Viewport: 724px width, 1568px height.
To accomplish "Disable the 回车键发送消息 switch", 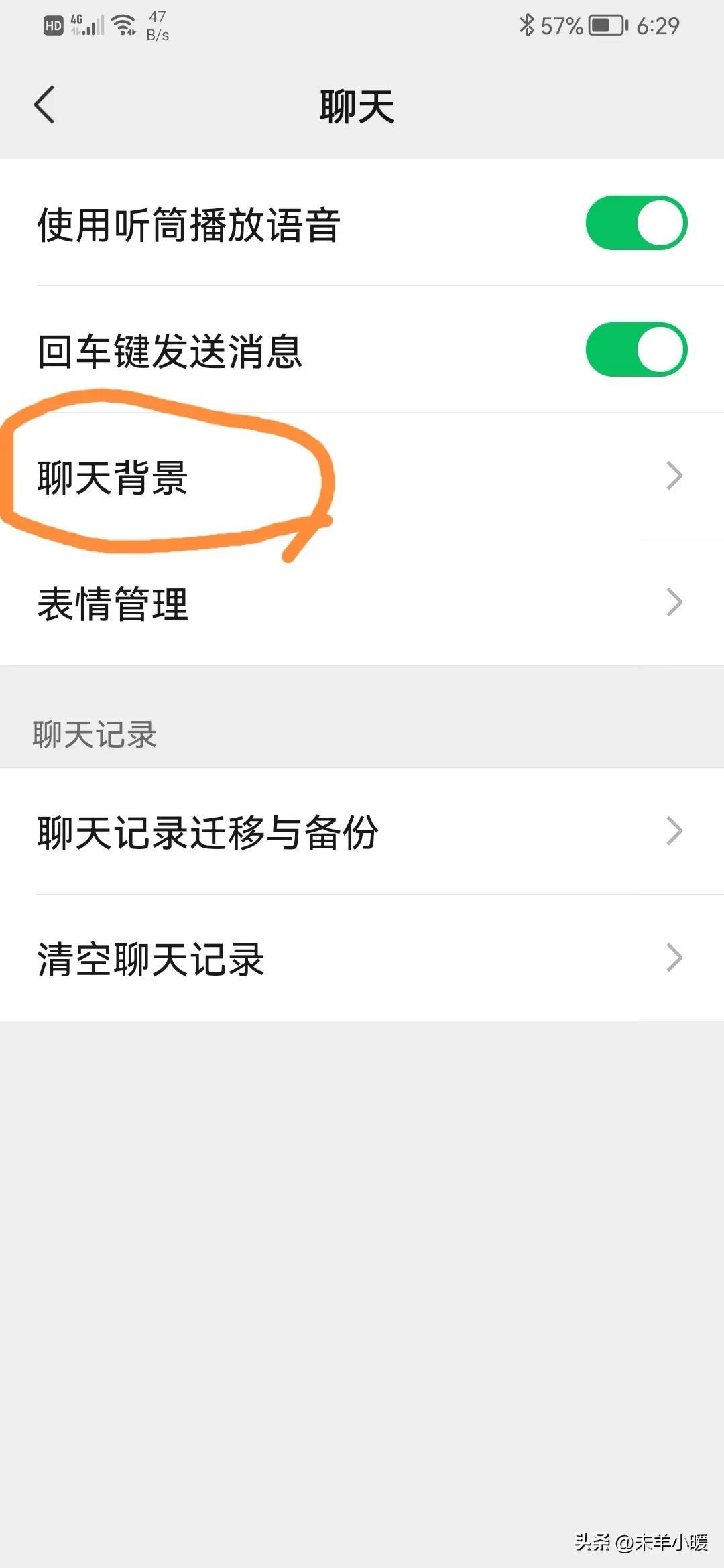I will click(636, 350).
